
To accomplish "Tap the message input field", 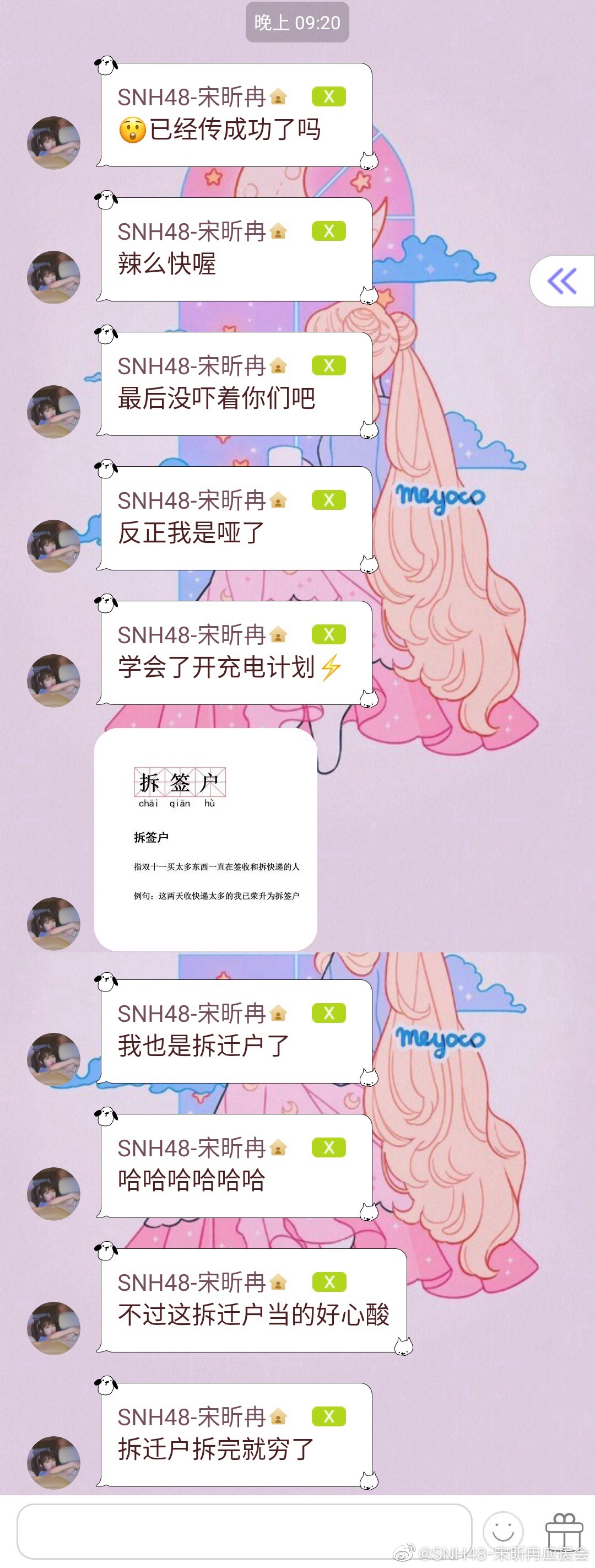I will pyautogui.click(x=244, y=1532).
